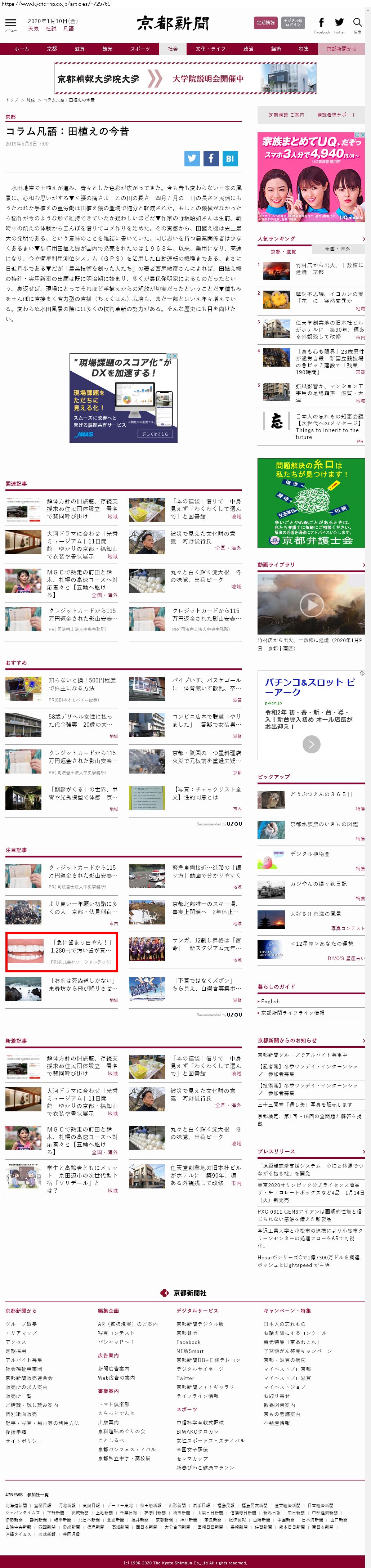Switch ranking to 全国・海外 tab
371x1568 pixels.
pos(337,249)
